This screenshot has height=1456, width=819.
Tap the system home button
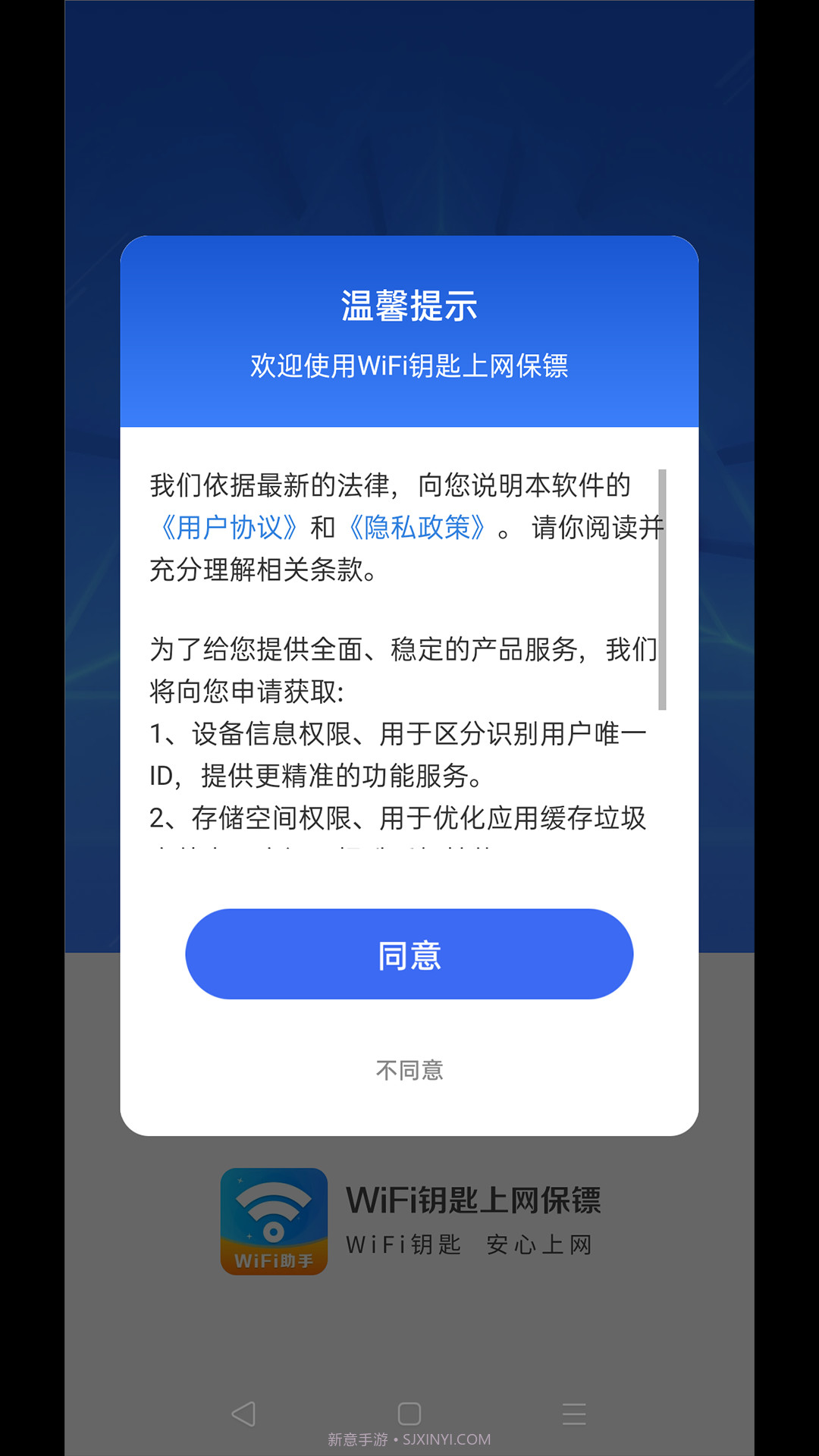(x=409, y=1414)
